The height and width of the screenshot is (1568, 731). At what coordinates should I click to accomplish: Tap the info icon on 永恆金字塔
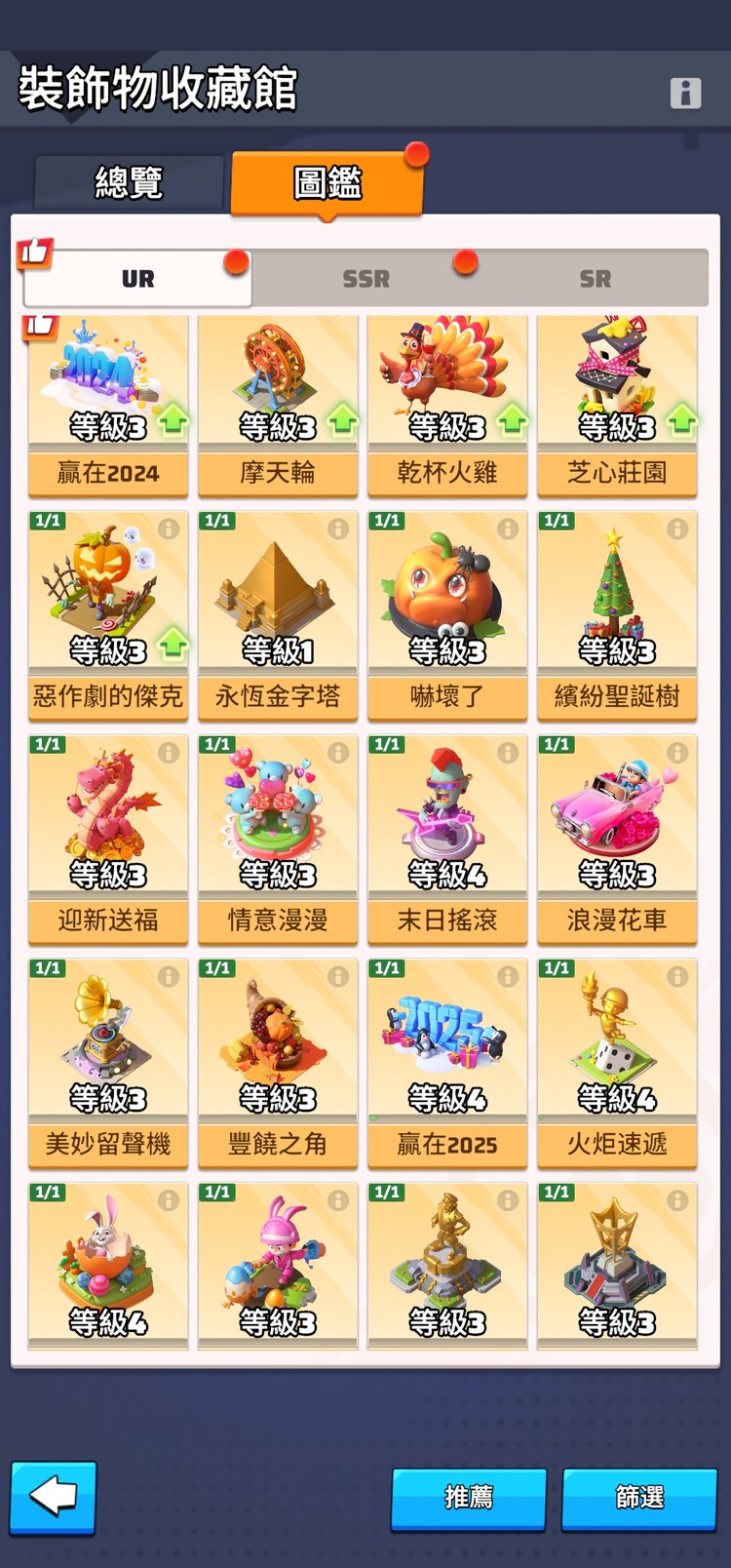pos(338,529)
